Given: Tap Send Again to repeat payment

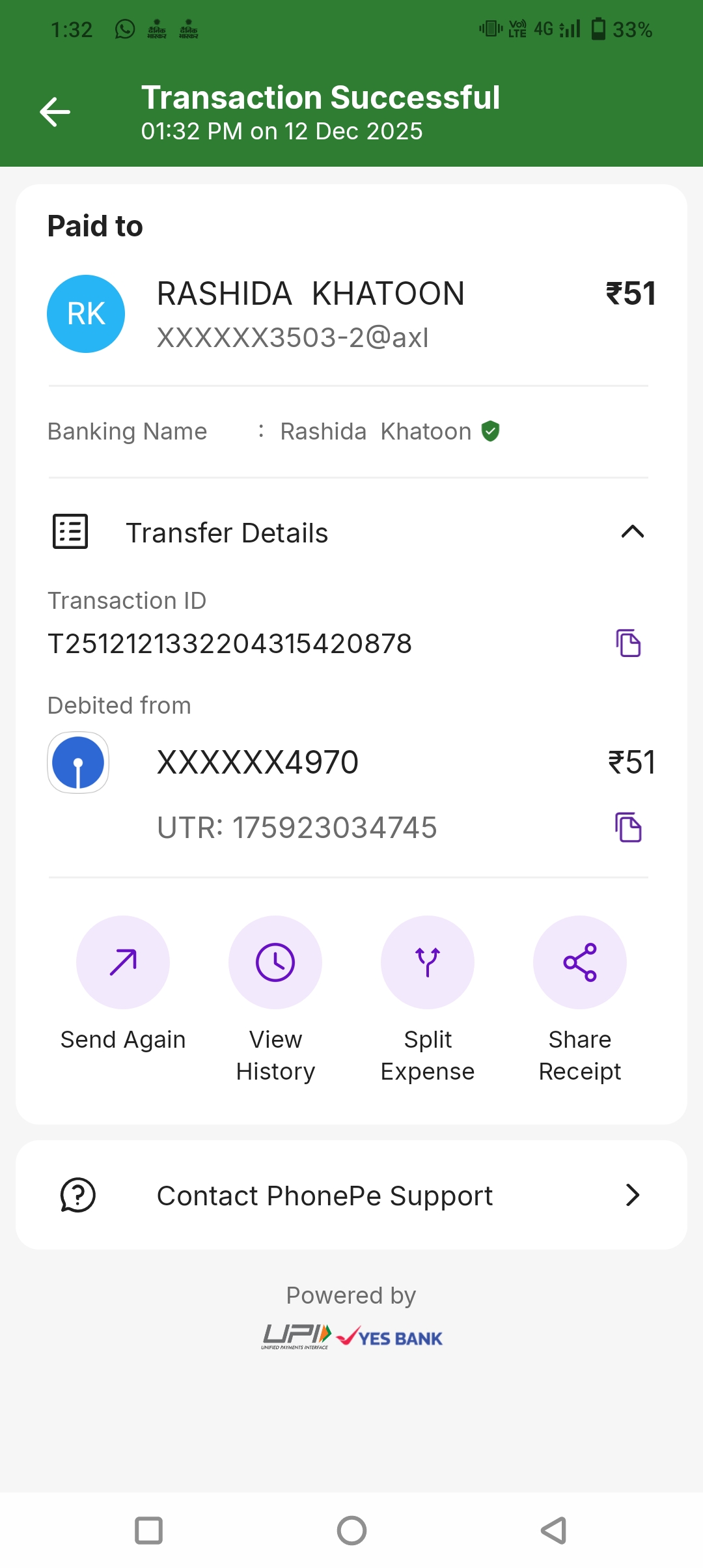Looking at the screenshot, I should [x=123, y=963].
